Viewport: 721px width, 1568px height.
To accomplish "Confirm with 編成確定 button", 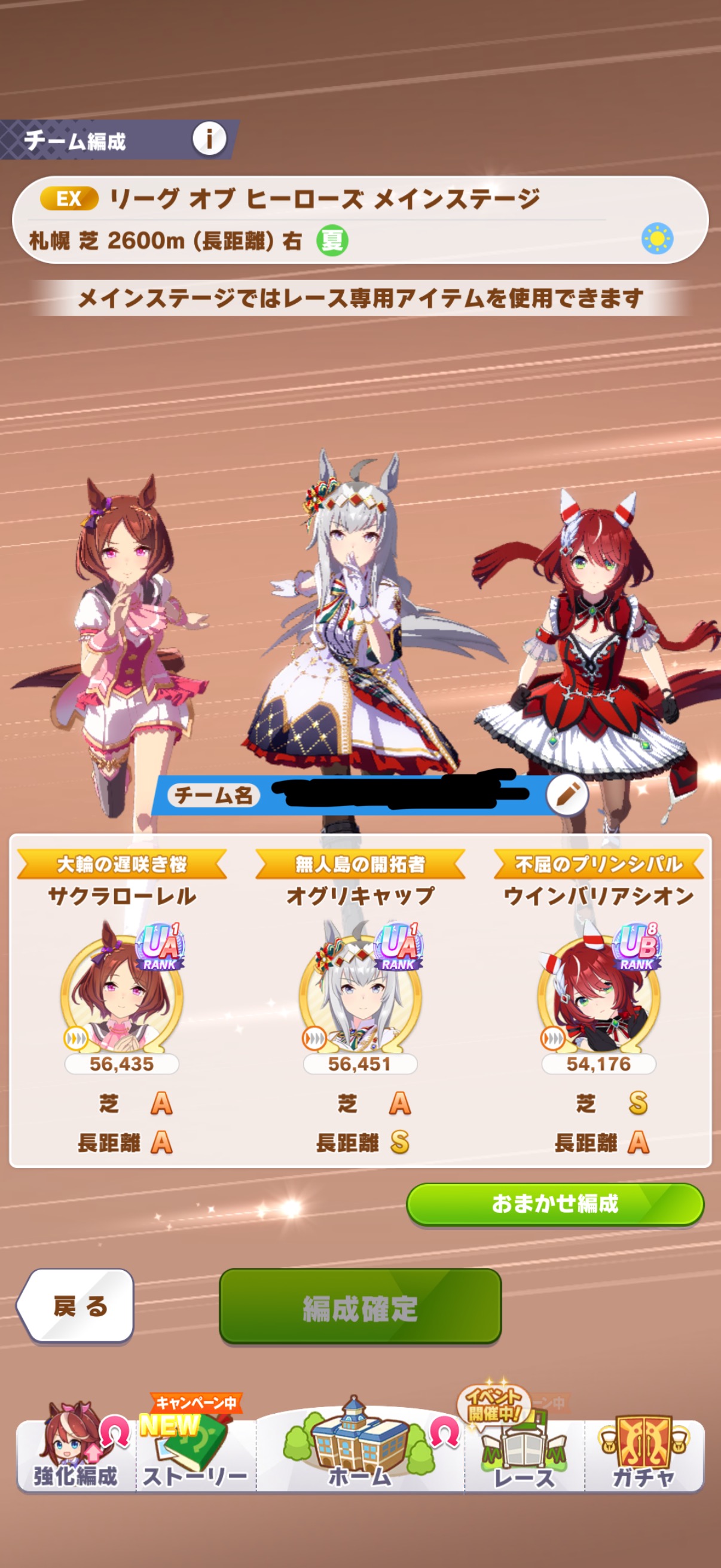I will pos(360,1306).
